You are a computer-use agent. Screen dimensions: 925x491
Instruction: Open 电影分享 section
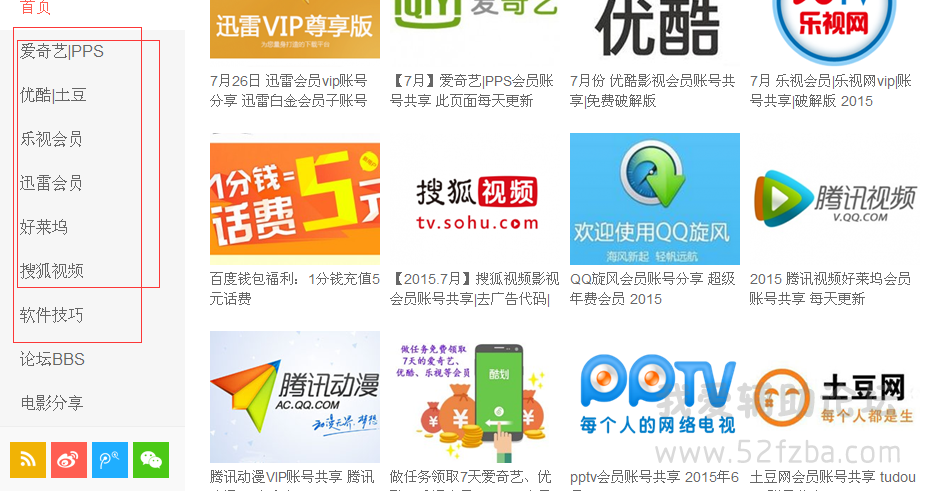(x=52, y=403)
